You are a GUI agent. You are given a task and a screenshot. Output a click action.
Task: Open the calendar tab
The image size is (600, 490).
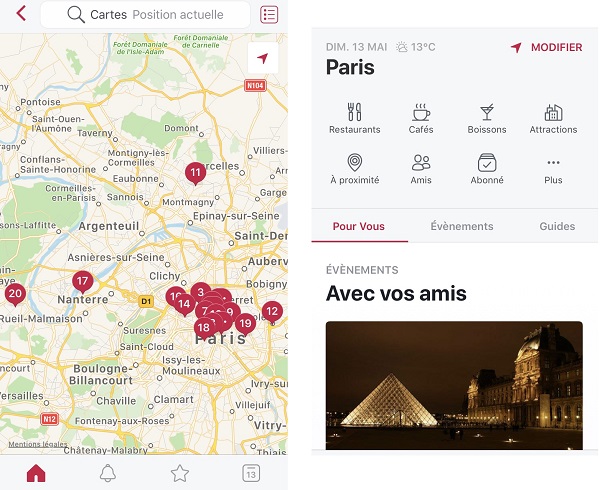tap(251, 473)
